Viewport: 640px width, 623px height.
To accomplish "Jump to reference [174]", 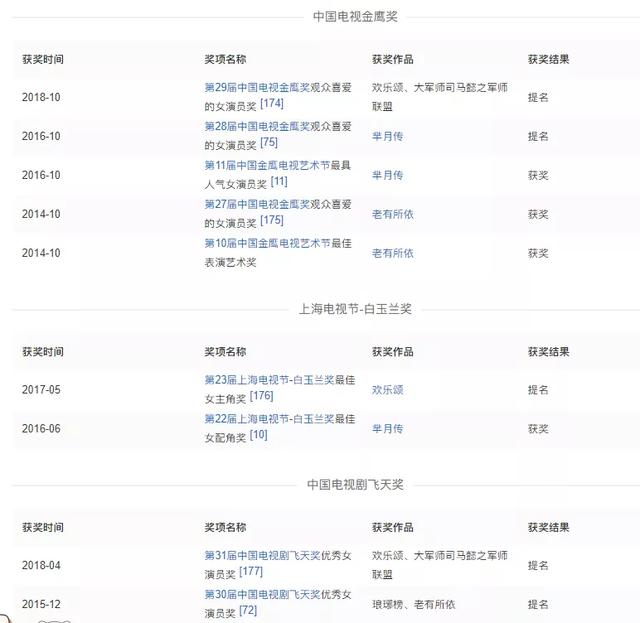I will 272,104.
